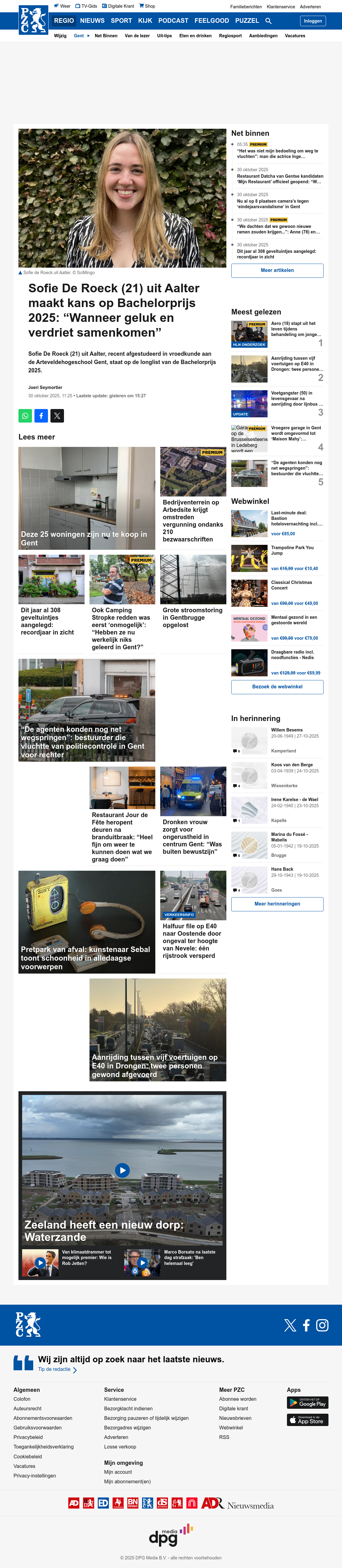
Task: Play the Zeeland Waterzande video
Action: (122, 1170)
